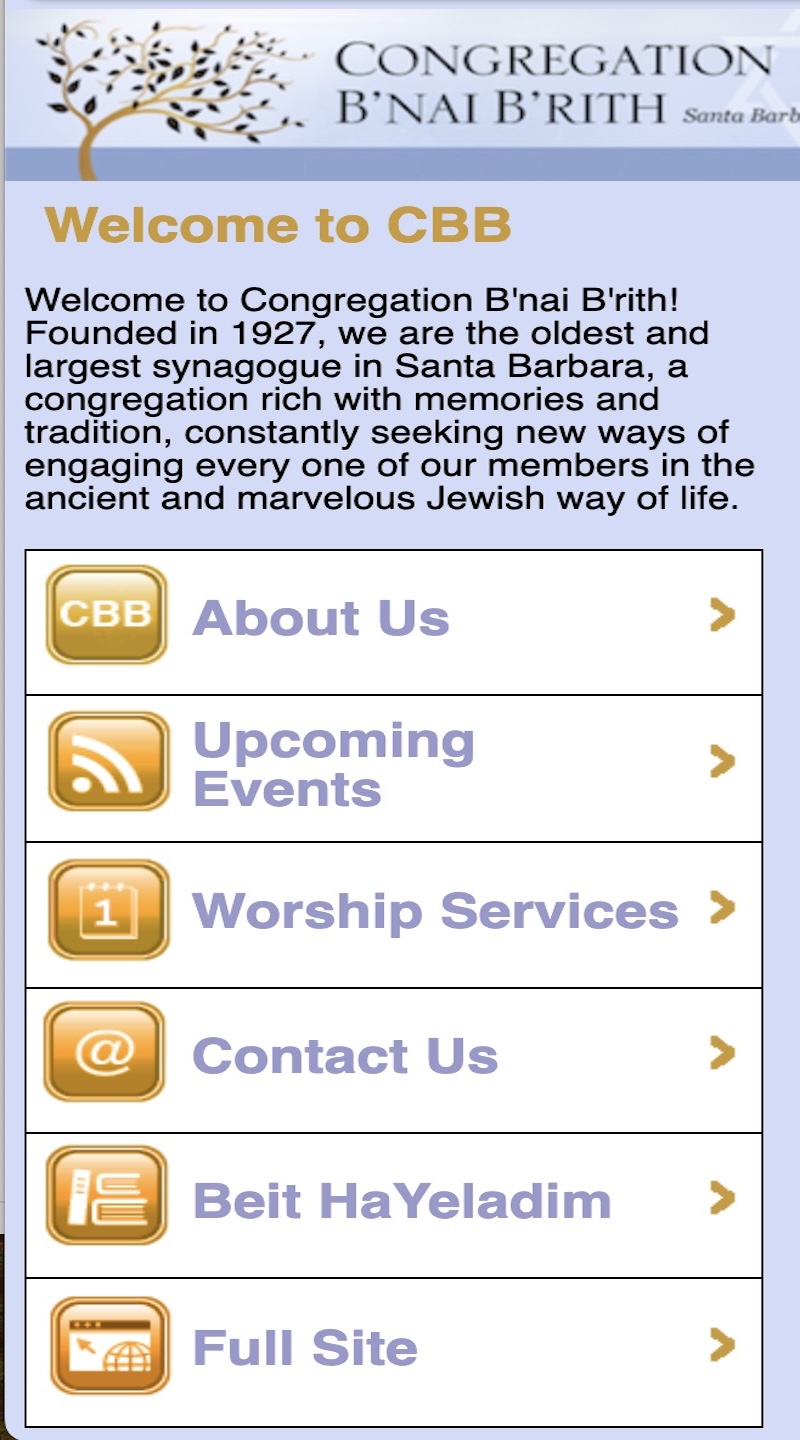The image size is (800, 1440).
Task: Open Beit HaYeladim section
Action: pyautogui.click(x=393, y=1203)
